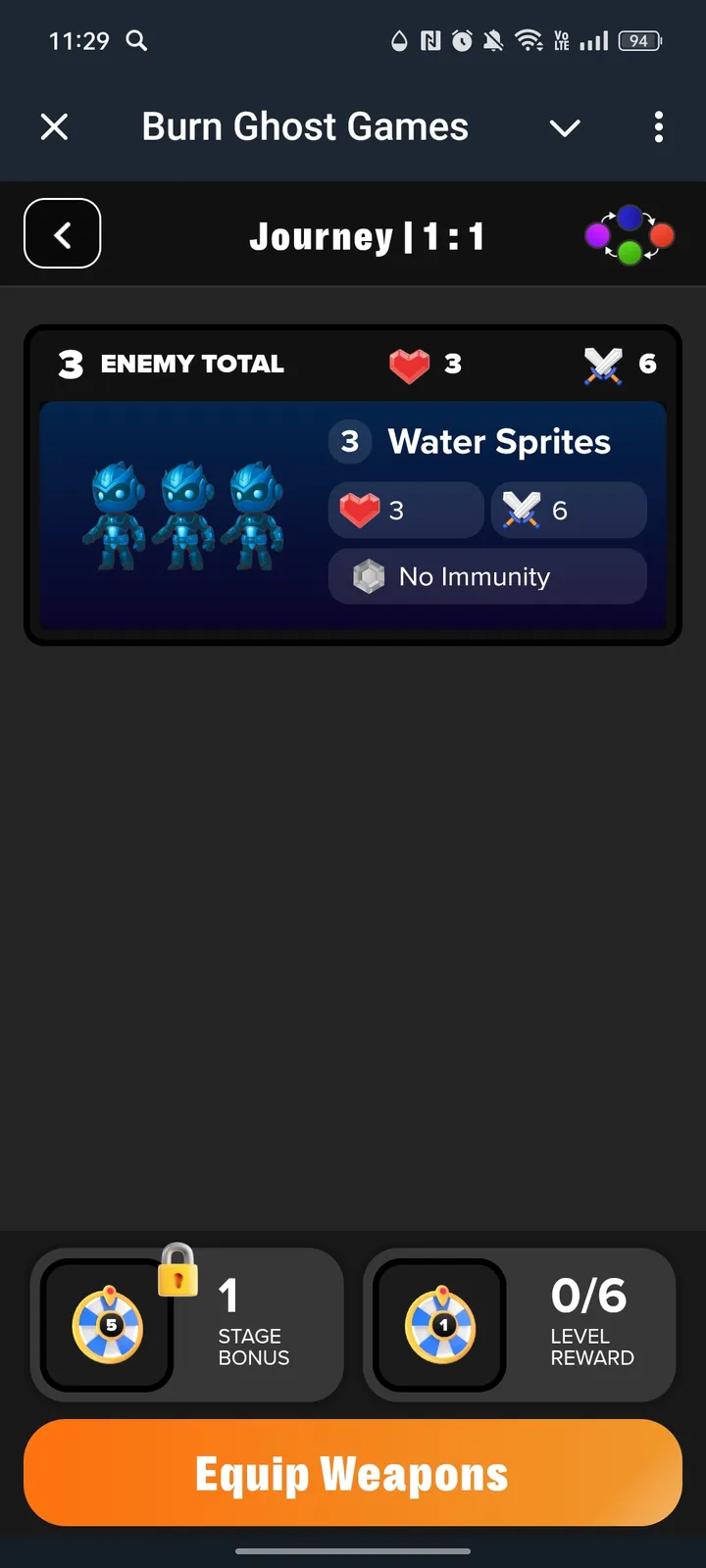Tap the 0/6 Level Reward progress counter
This screenshot has width=706, height=1568.
[589, 1296]
